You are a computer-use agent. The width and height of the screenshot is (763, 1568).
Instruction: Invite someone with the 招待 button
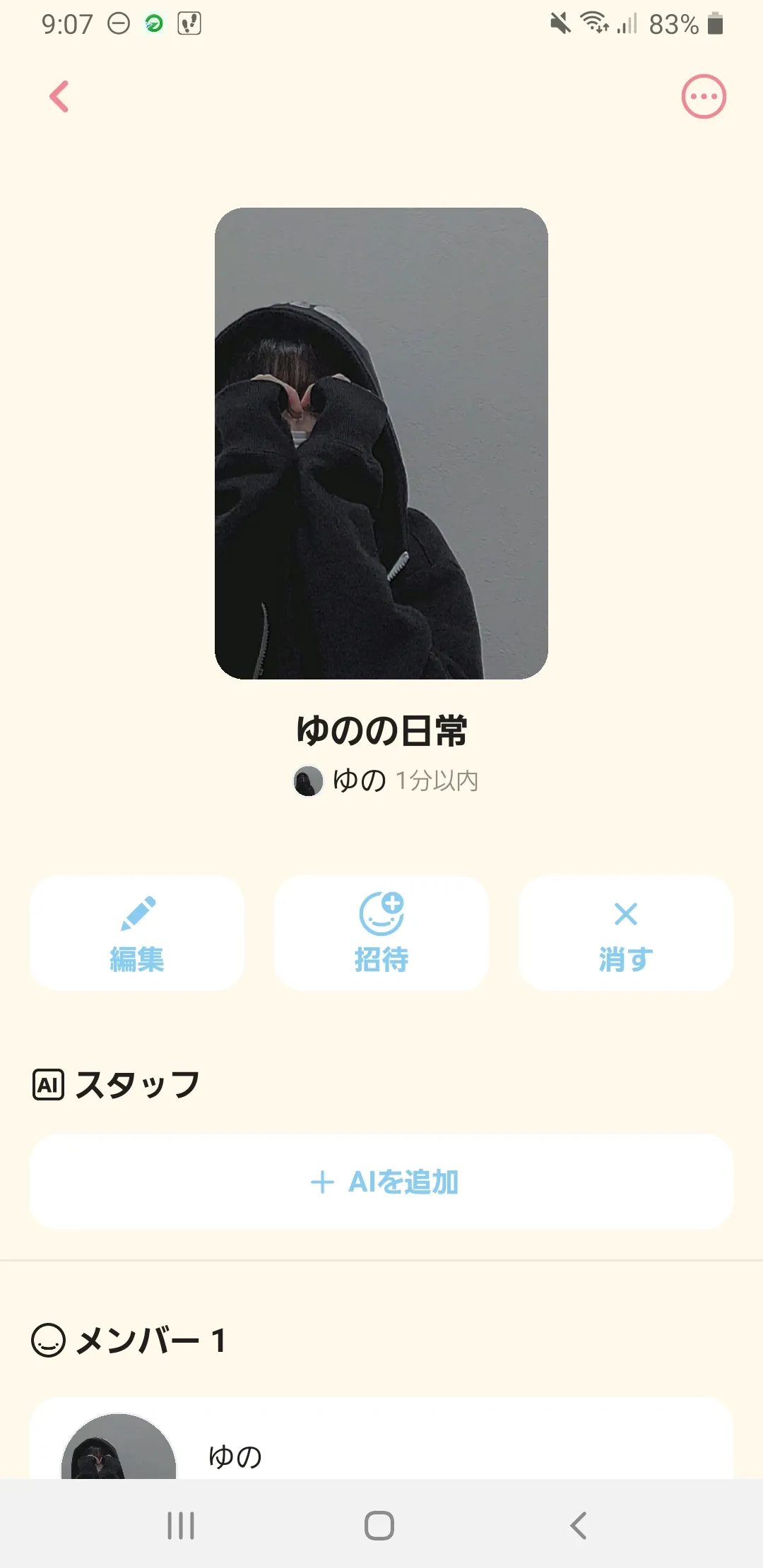tap(381, 933)
